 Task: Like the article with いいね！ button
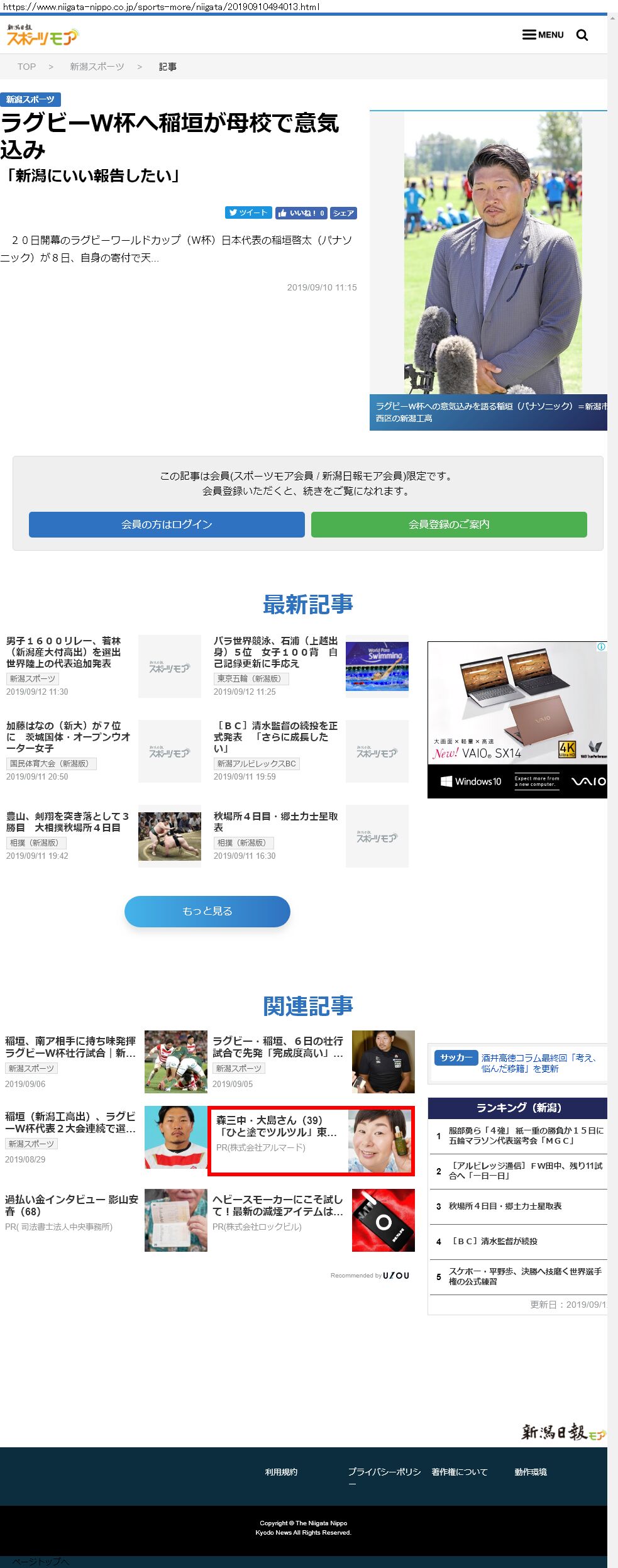click(301, 213)
